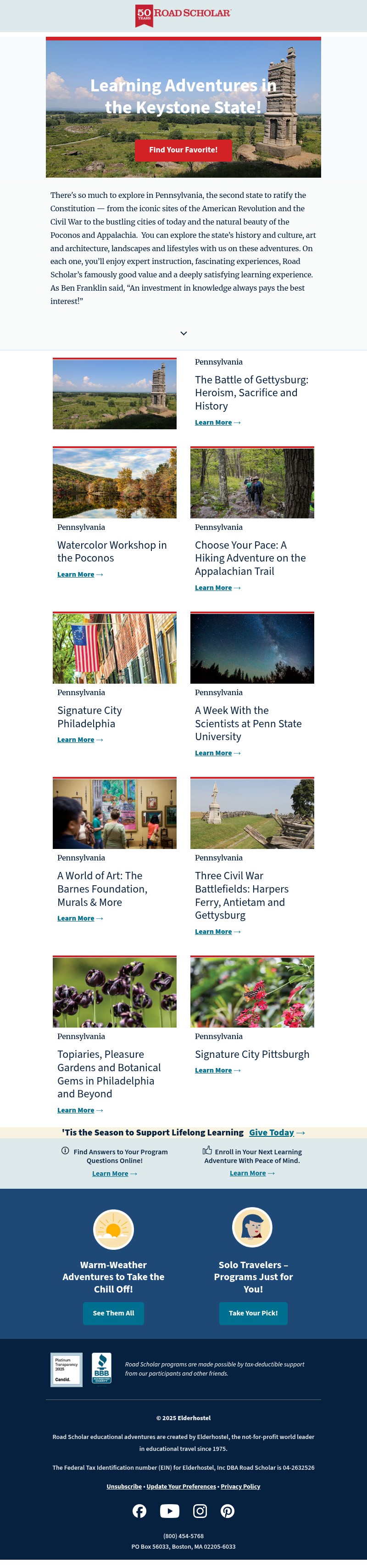Open Learn More for Three Civil War Battlefields

click(214, 932)
